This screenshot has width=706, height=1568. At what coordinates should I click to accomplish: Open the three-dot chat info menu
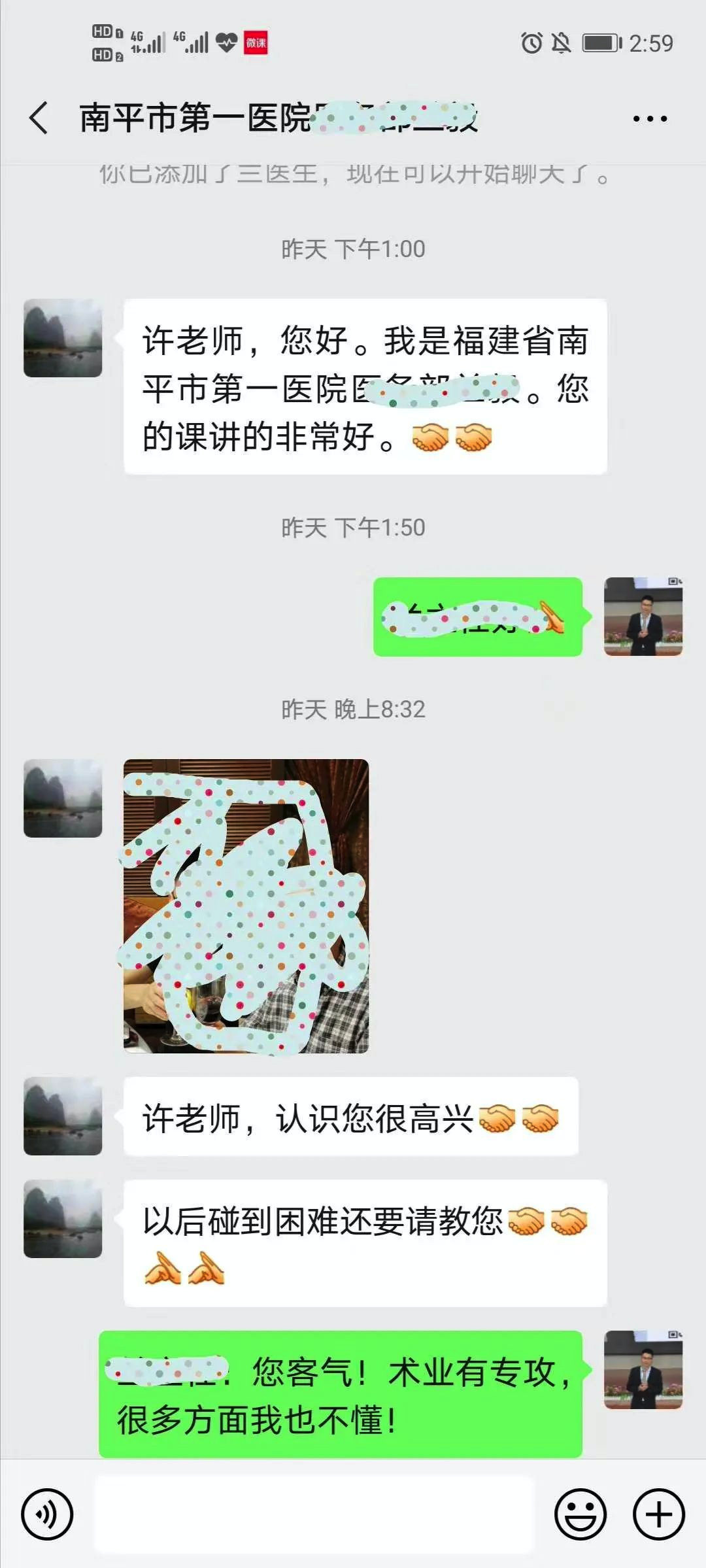pos(650,119)
